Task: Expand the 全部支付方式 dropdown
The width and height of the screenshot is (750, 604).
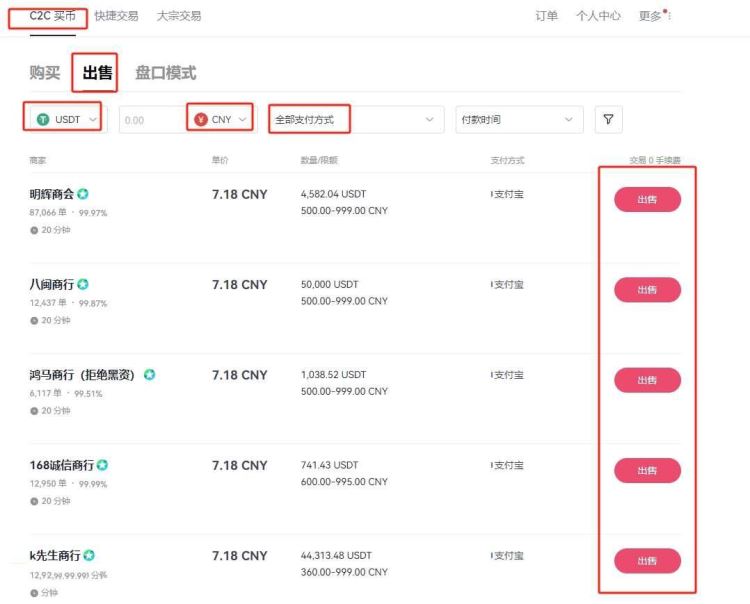Action: pos(357,120)
